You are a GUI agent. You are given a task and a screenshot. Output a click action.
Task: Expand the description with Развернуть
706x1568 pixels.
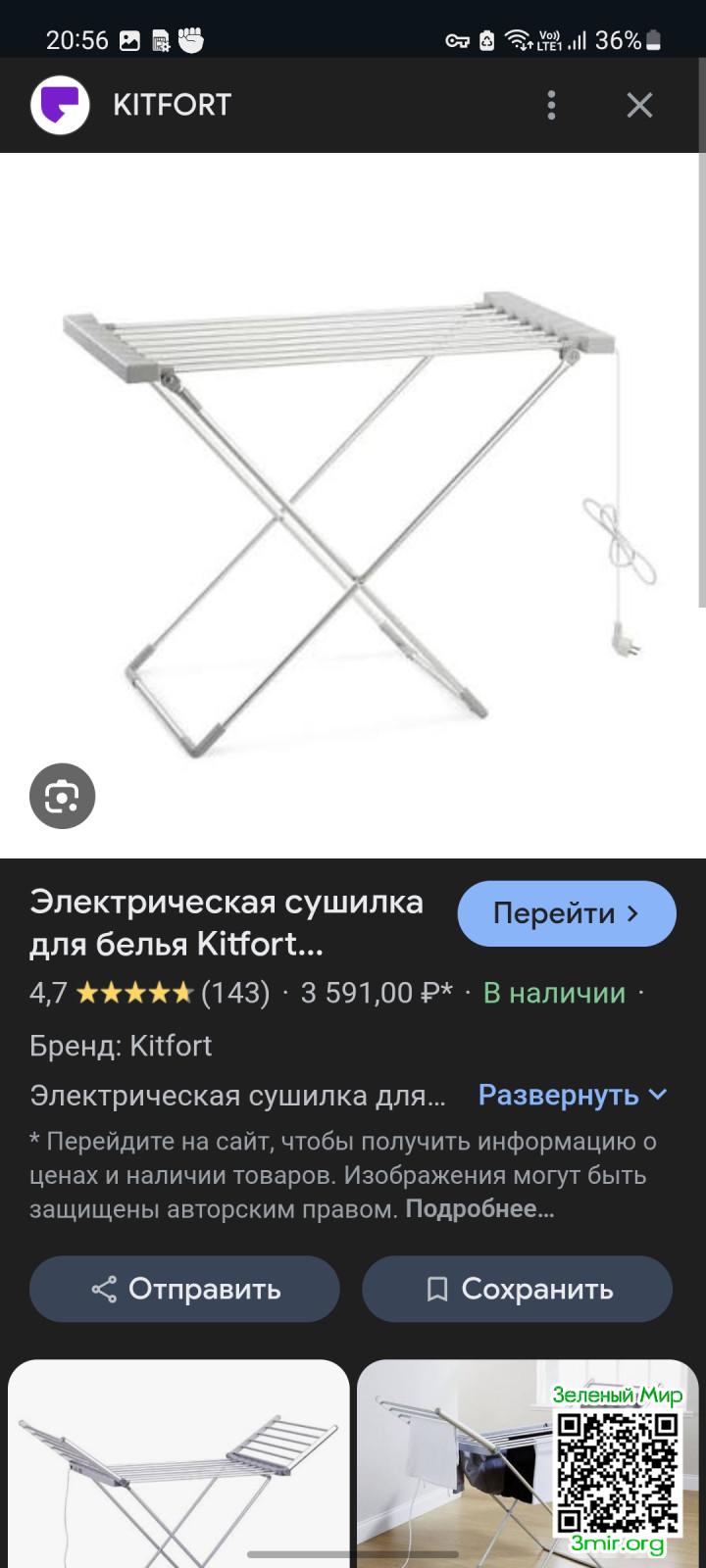tap(573, 1095)
